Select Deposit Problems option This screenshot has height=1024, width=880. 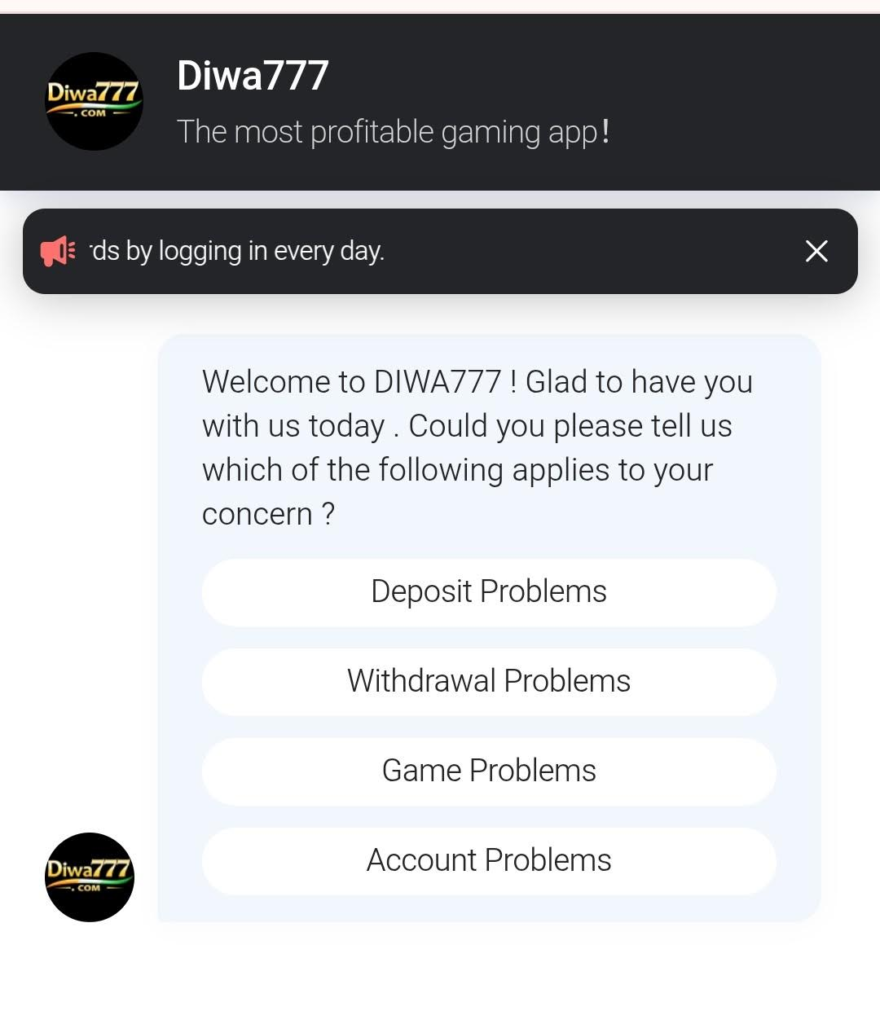pyautogui.click(x=489, y=592)
